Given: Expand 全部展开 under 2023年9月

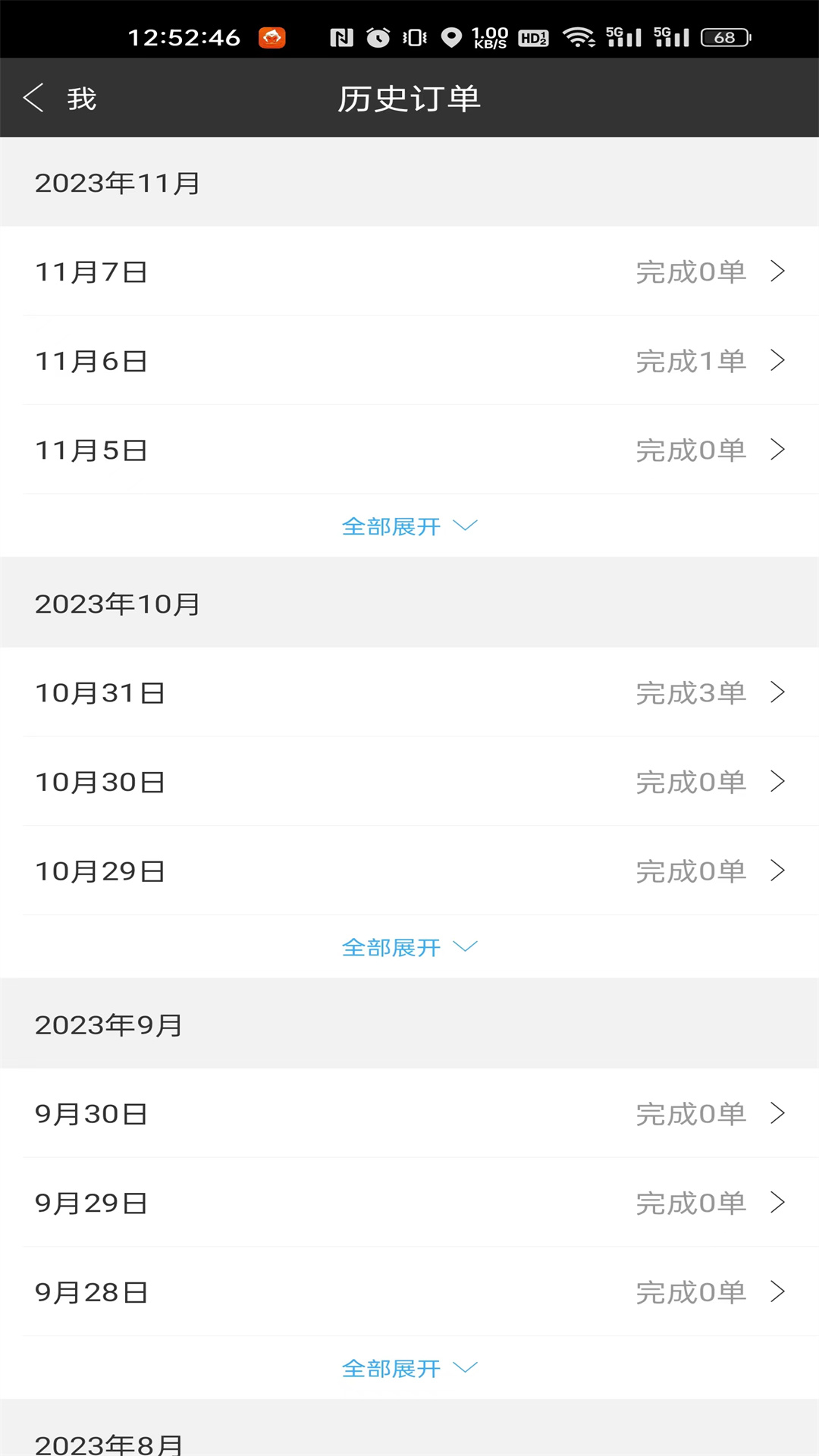Looking at the screenshot, I should (409, 1368).
